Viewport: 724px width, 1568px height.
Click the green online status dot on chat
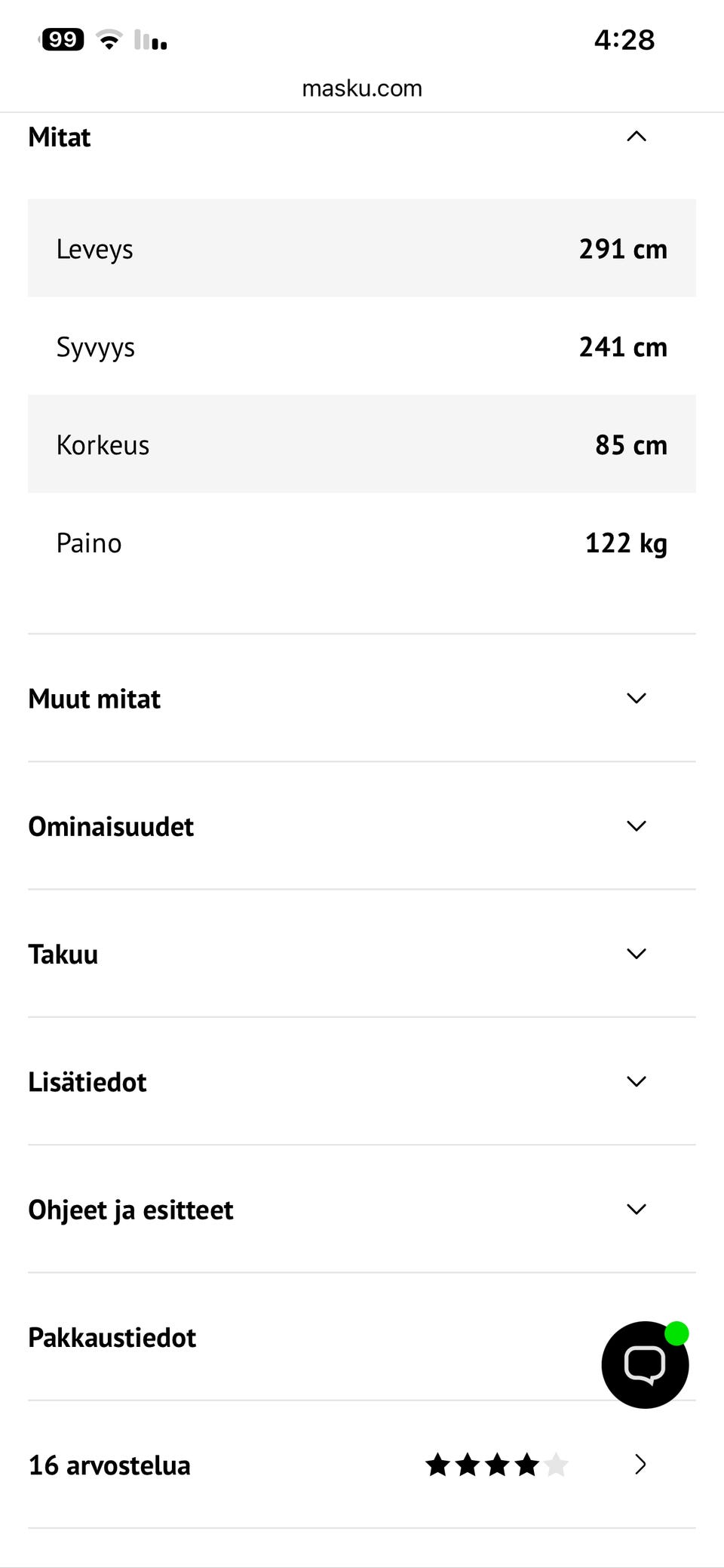pos(678,1333)
